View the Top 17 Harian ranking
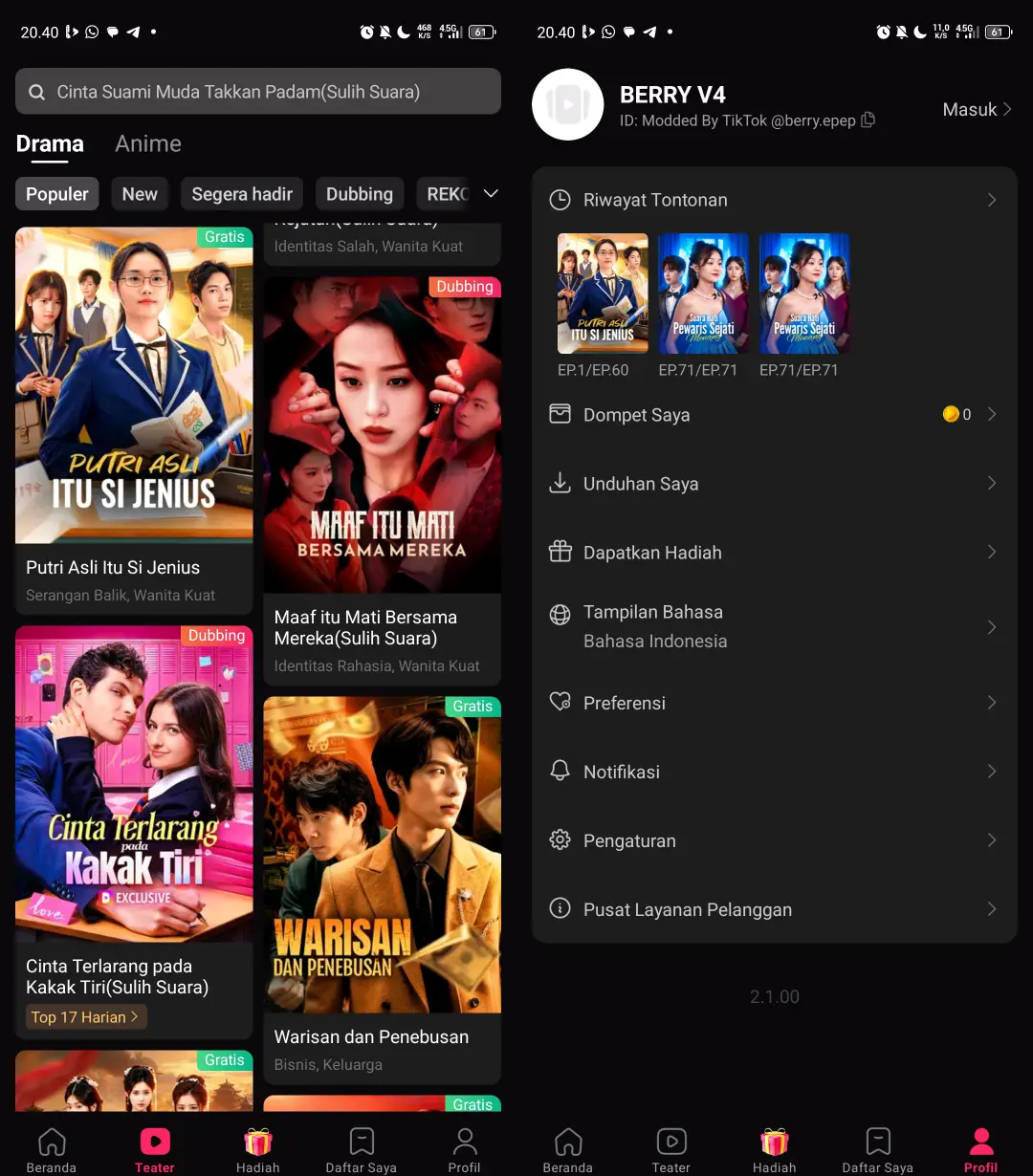Screen dimensions: 1033x1176 (85, 1017)
